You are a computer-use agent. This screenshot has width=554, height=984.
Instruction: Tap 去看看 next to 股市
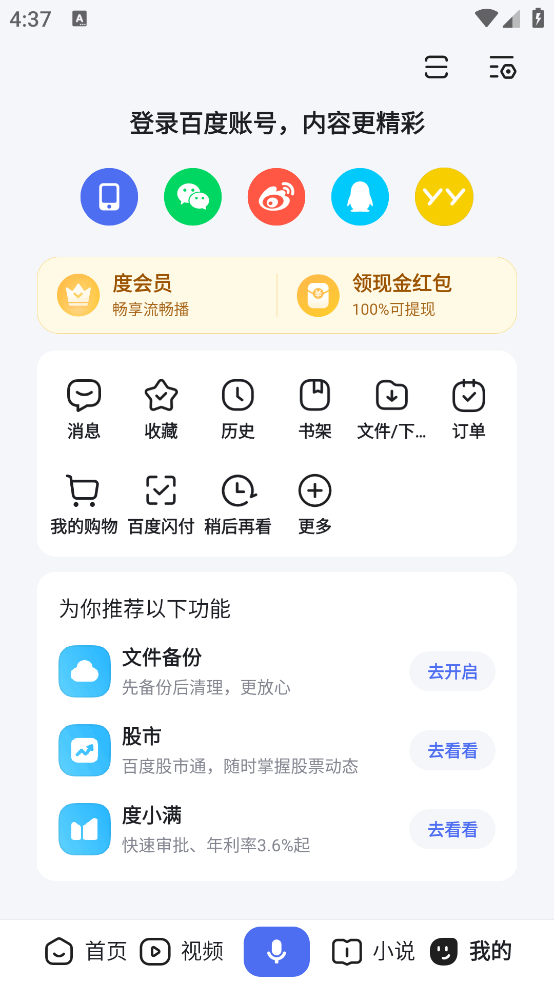[452, 751]
